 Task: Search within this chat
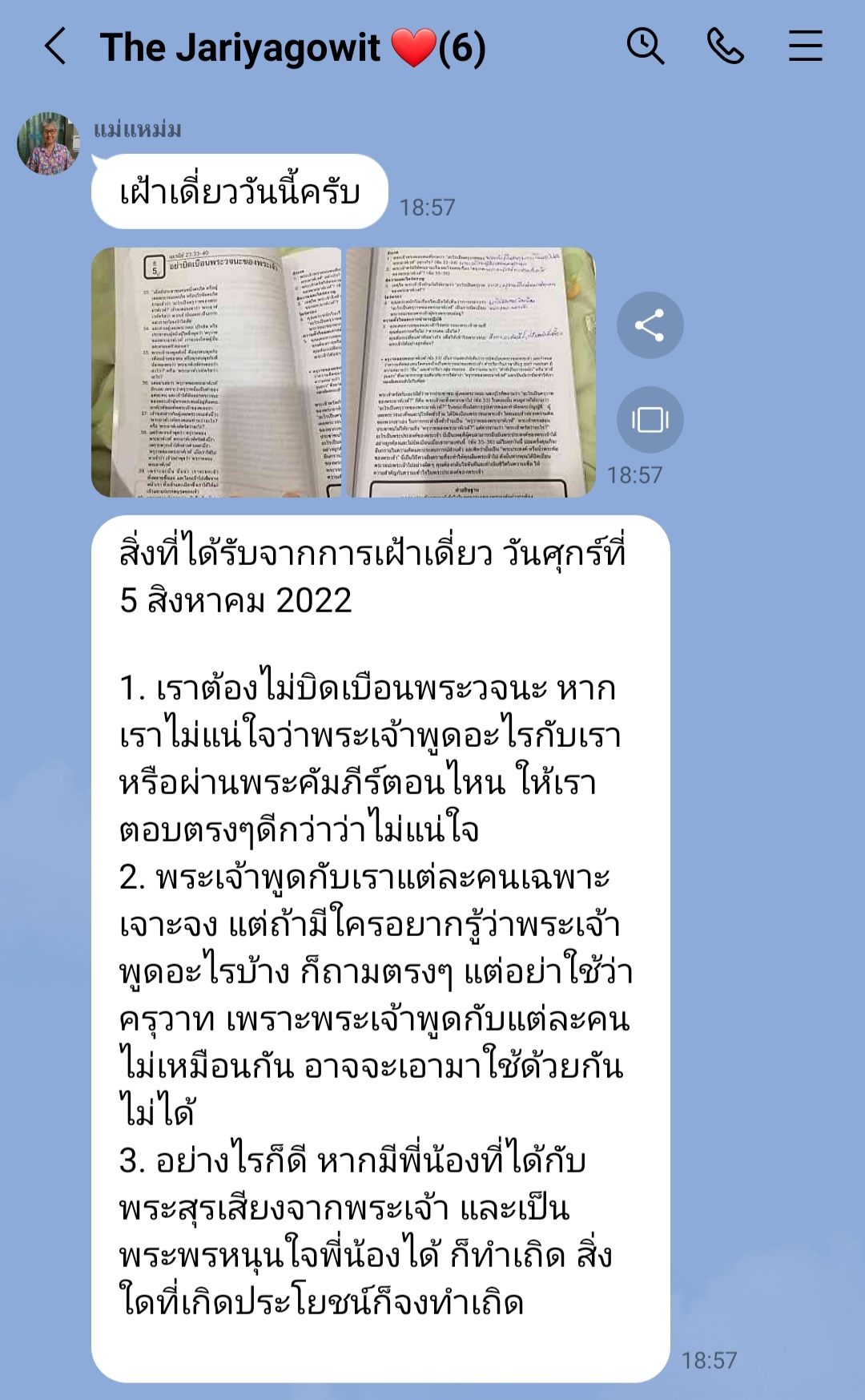tap(646, 46)
